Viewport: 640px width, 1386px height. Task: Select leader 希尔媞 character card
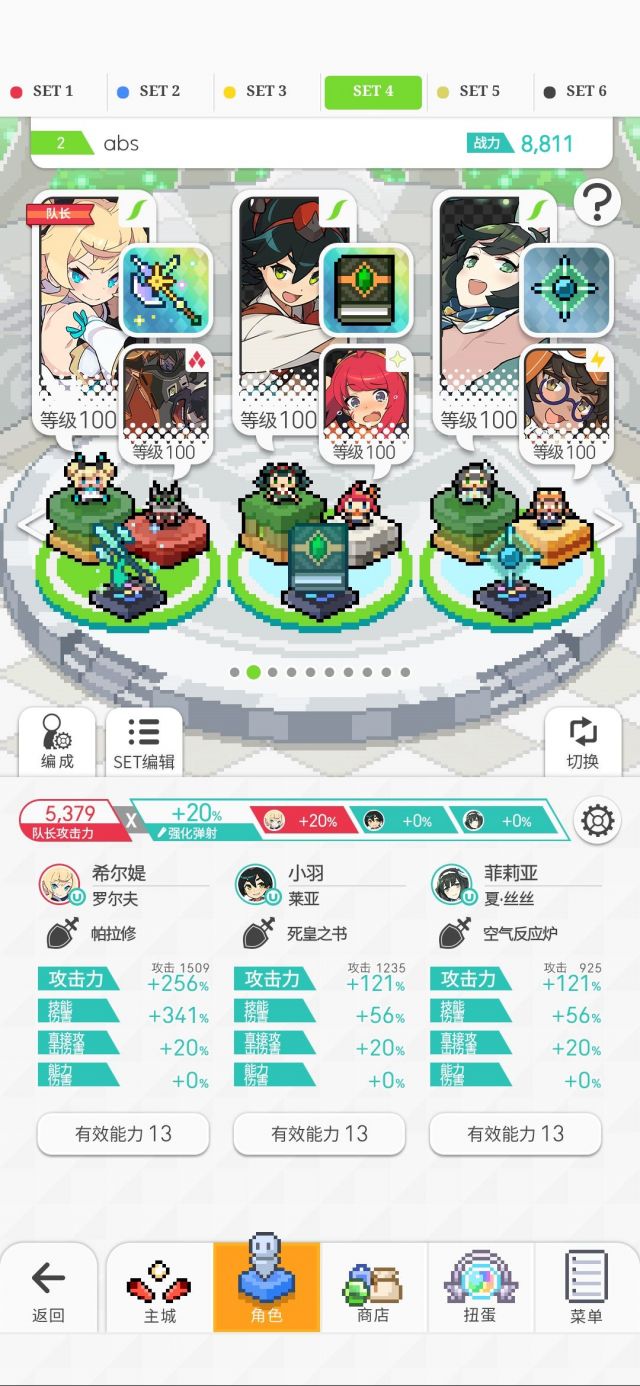click(78, 300)
